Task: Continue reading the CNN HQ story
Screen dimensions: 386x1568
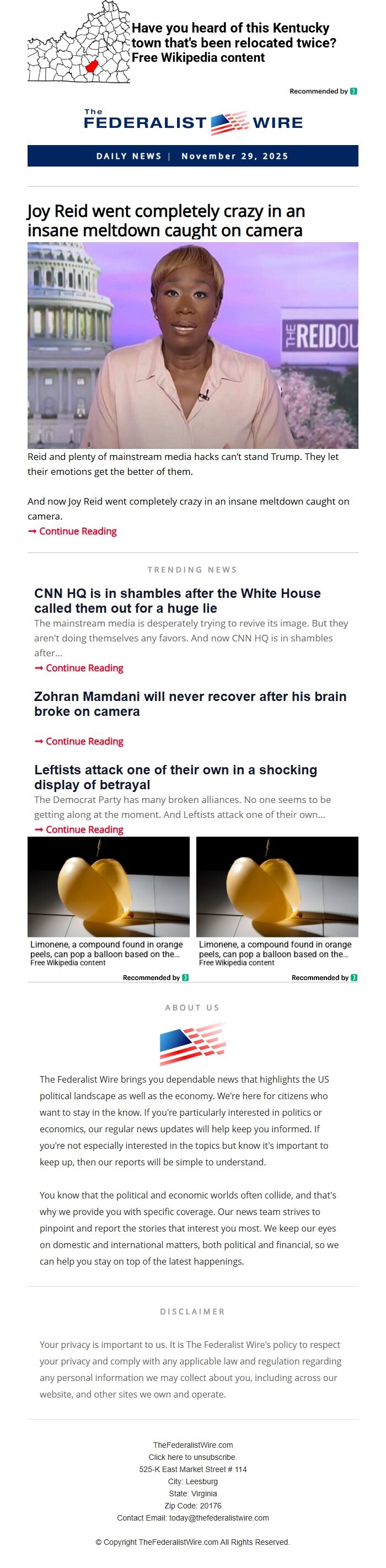Action: point(84,668)
